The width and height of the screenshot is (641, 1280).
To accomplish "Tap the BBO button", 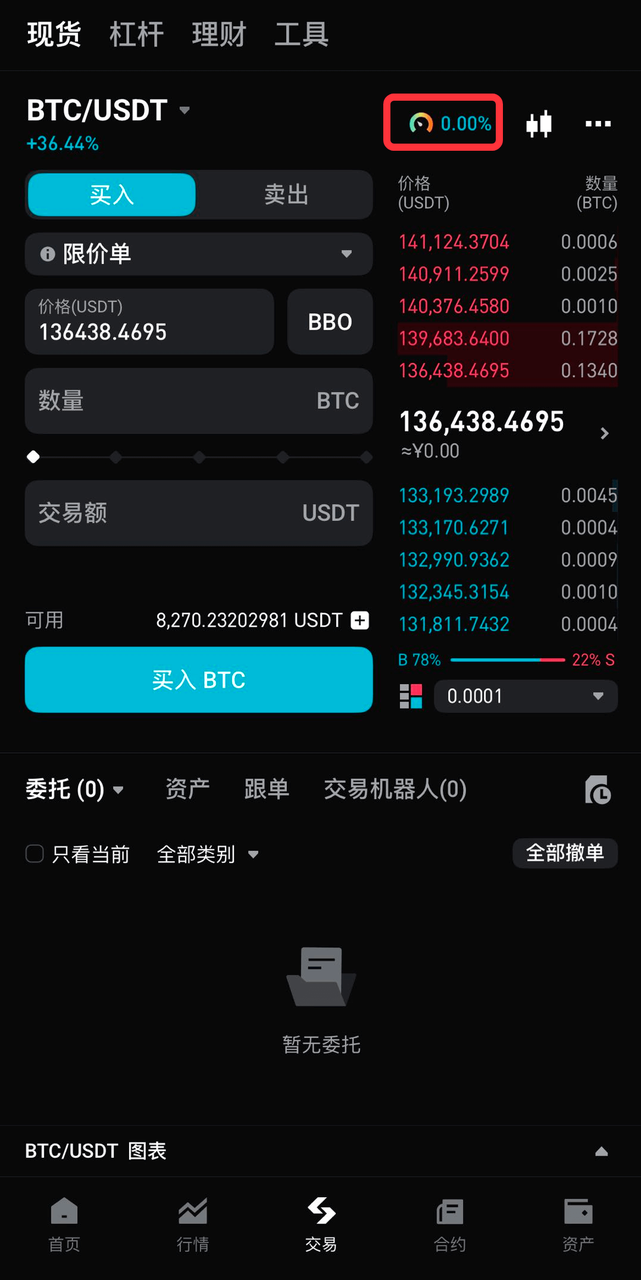I will 330,322.
